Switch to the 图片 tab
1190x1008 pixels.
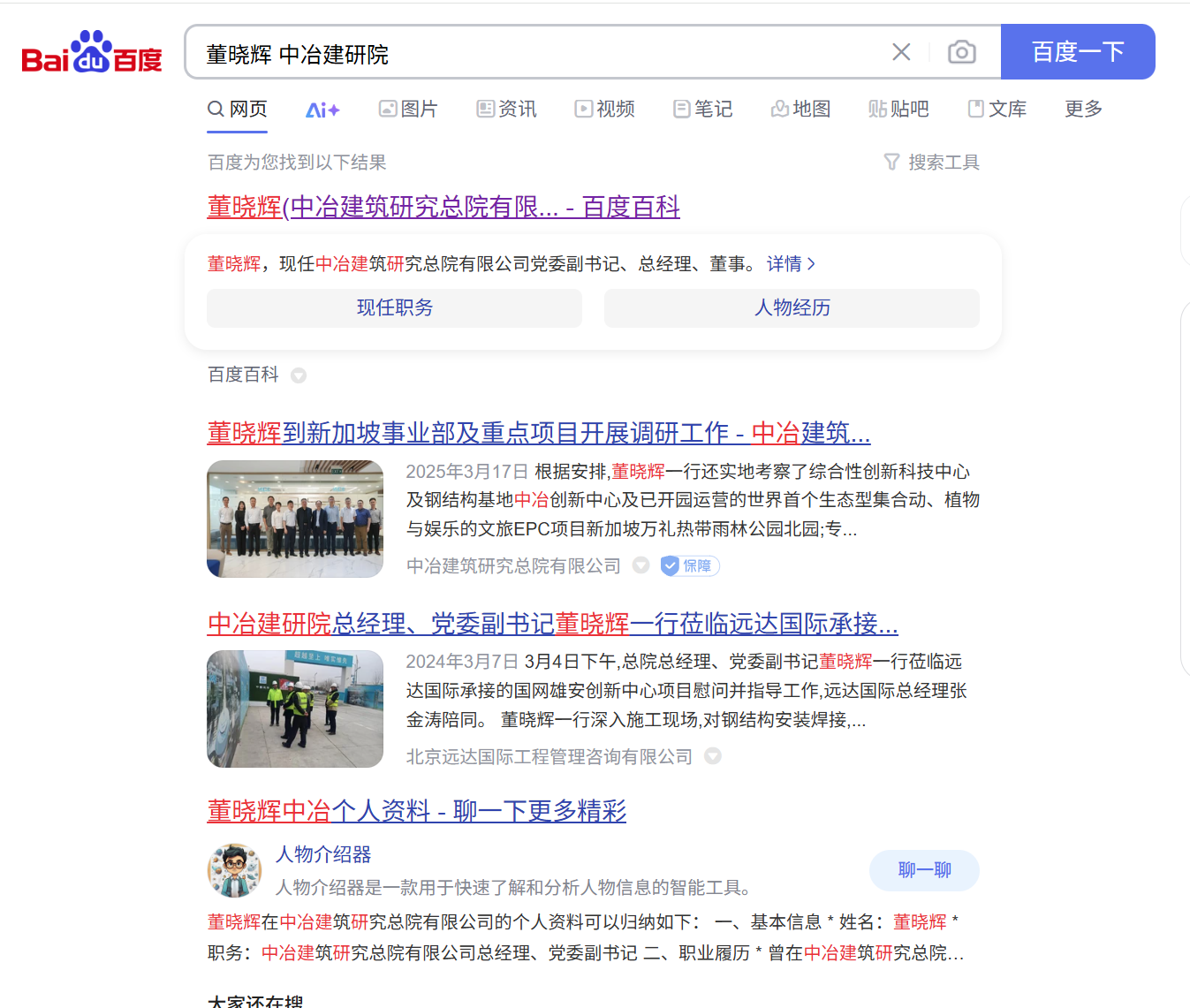tap(408, 109)
